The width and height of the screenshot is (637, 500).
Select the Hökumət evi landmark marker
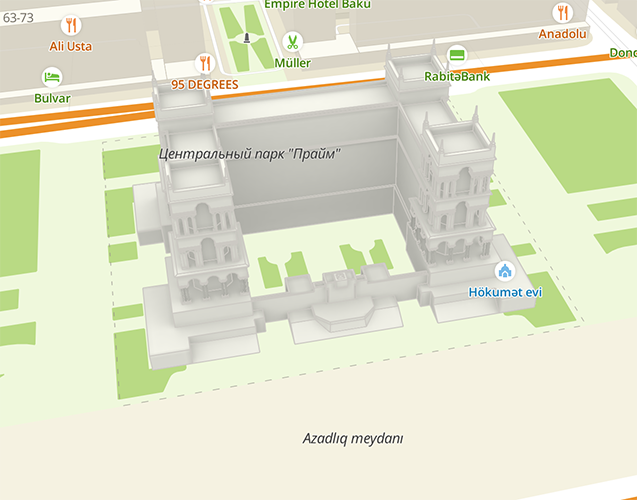tap(505, 271)
